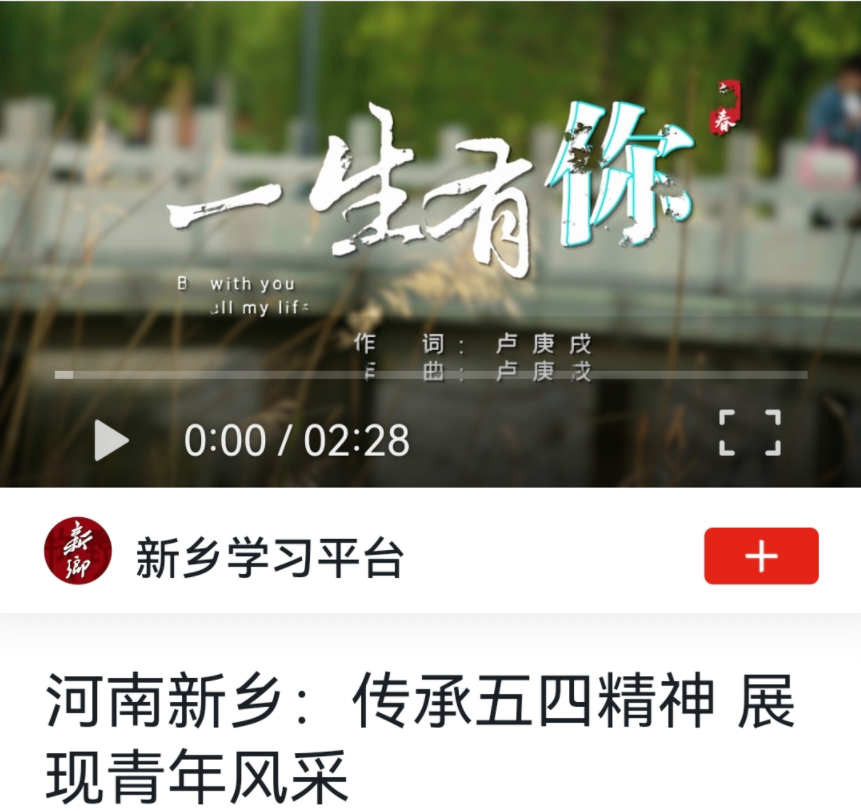Image resolution: width=861 pixels, height=811 pixels.
Task: Enter fullscreen video mode
Action: tap(749, 433)
